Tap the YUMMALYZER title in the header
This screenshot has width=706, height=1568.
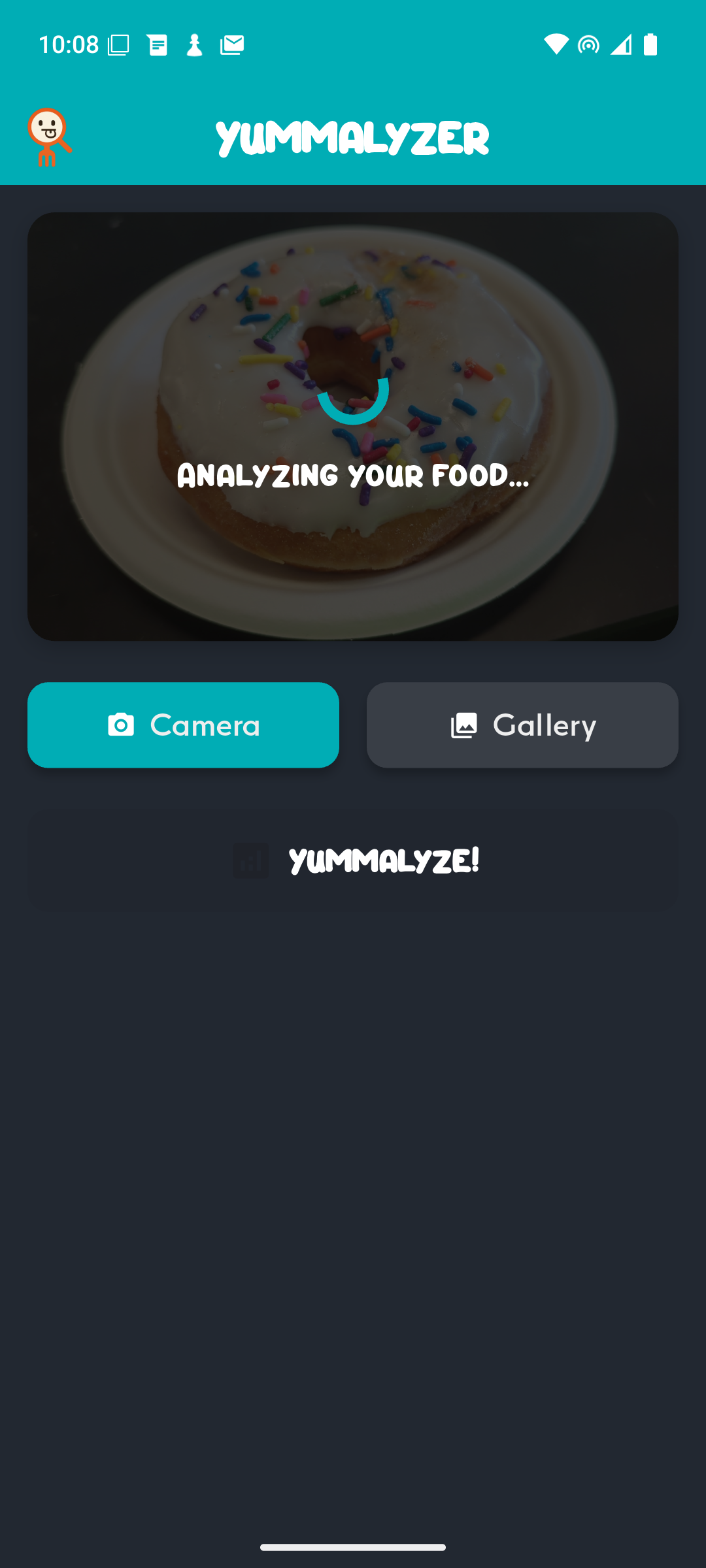click(x=353, y=136)
